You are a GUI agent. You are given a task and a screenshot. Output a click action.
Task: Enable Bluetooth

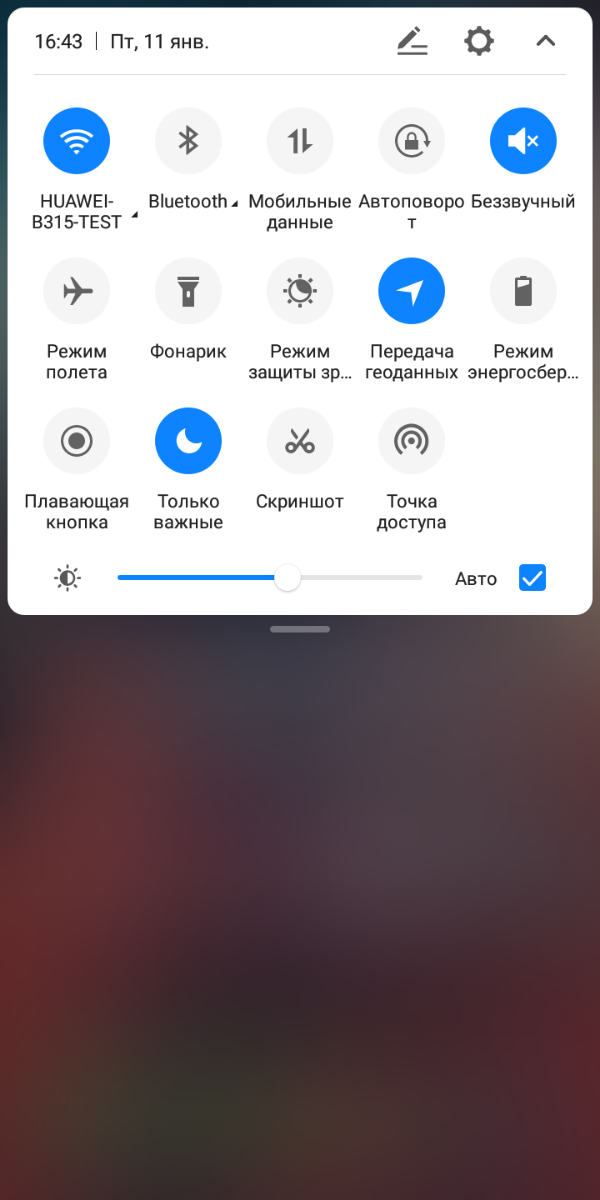[188, 141]
